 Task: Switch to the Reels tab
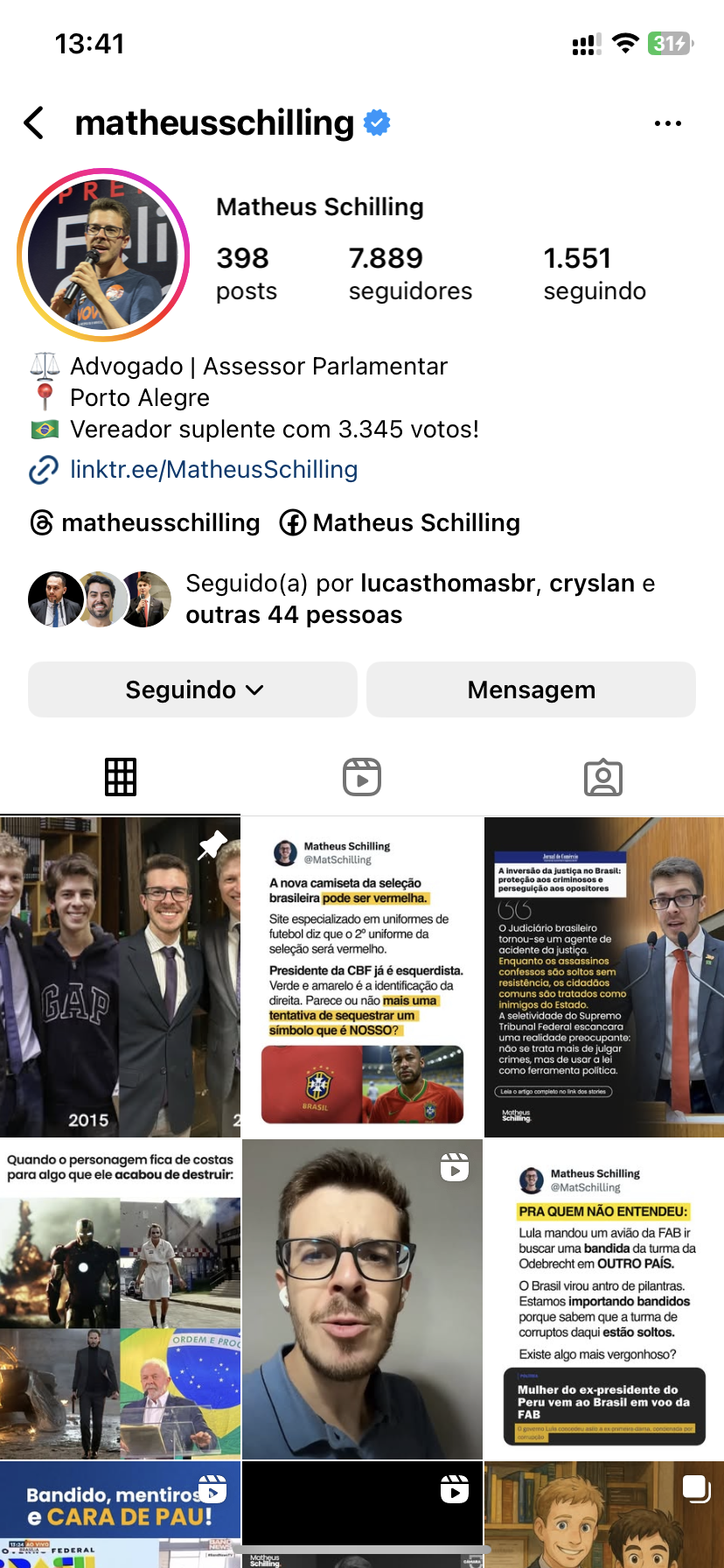[x=362, y=777]
